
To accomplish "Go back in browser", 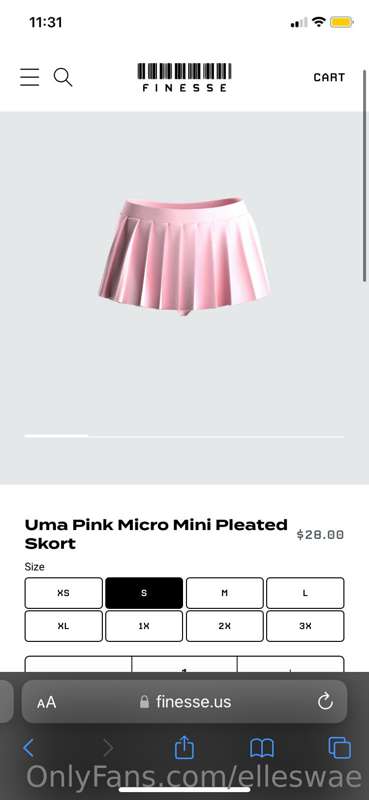I will pos(29,748).
